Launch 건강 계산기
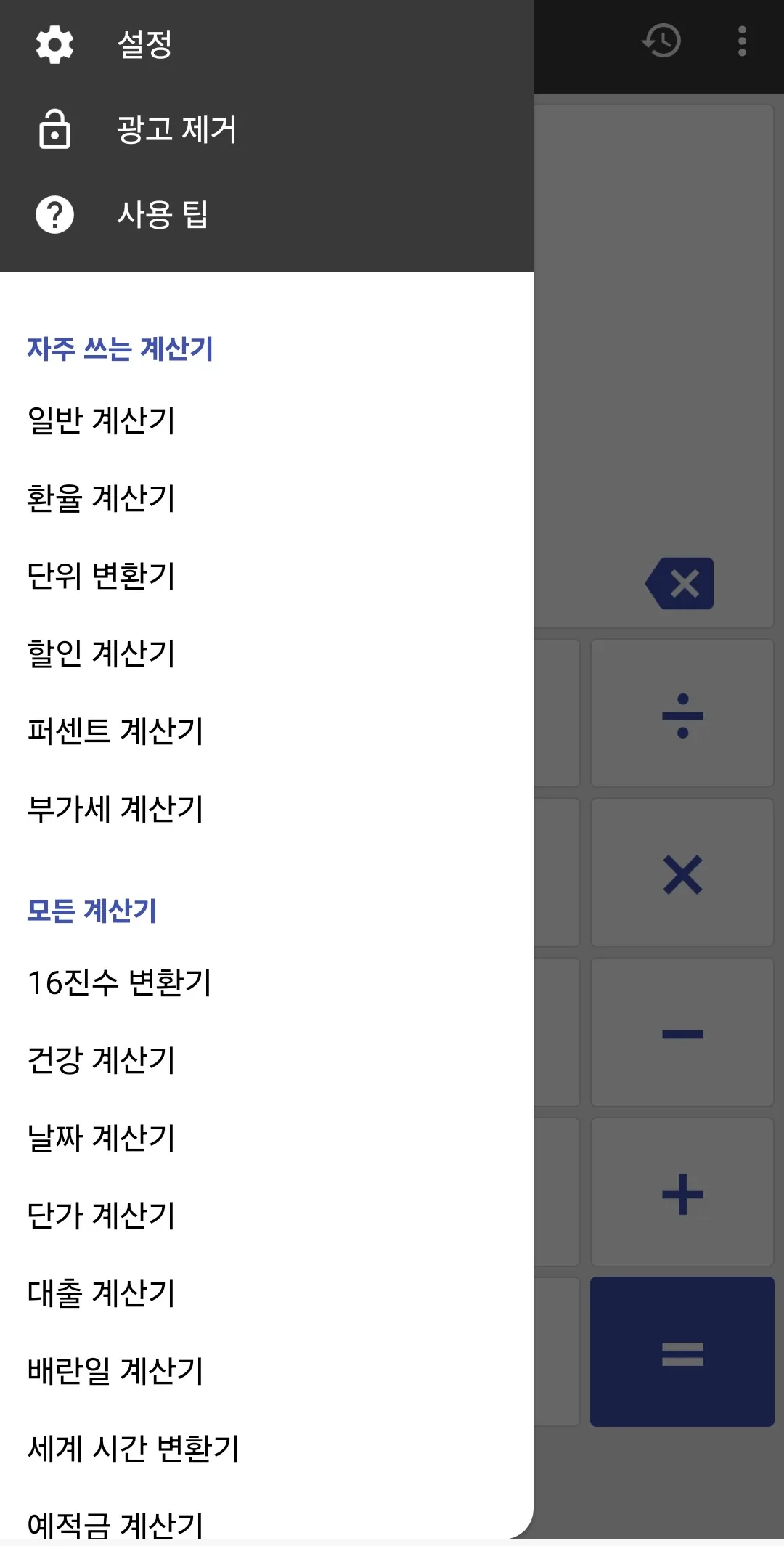 click(266, 1060)
